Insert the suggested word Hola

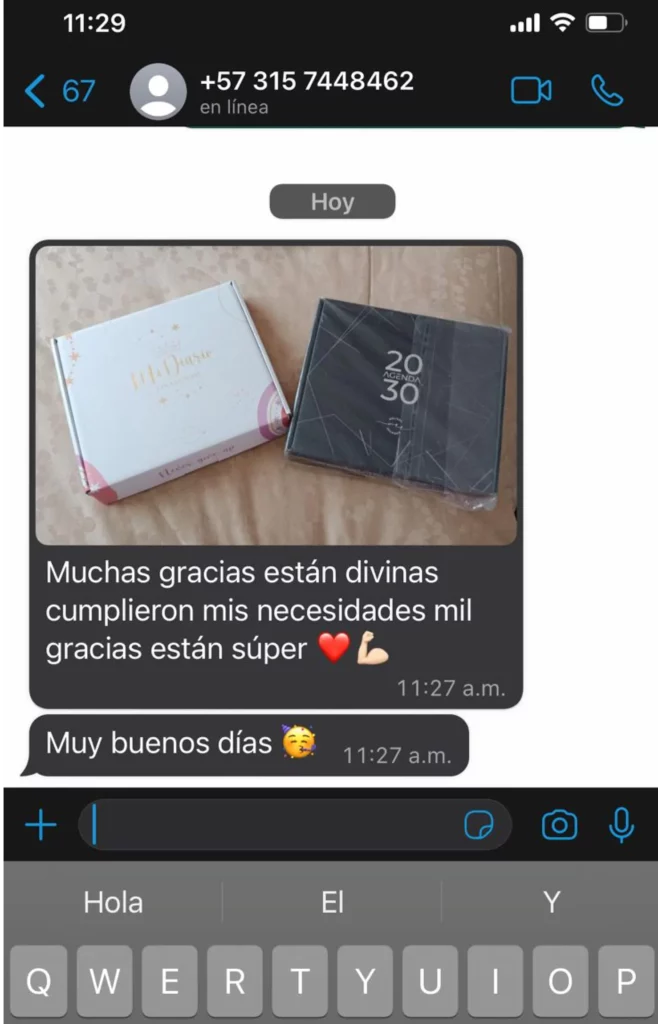click(x=113, y=903)
